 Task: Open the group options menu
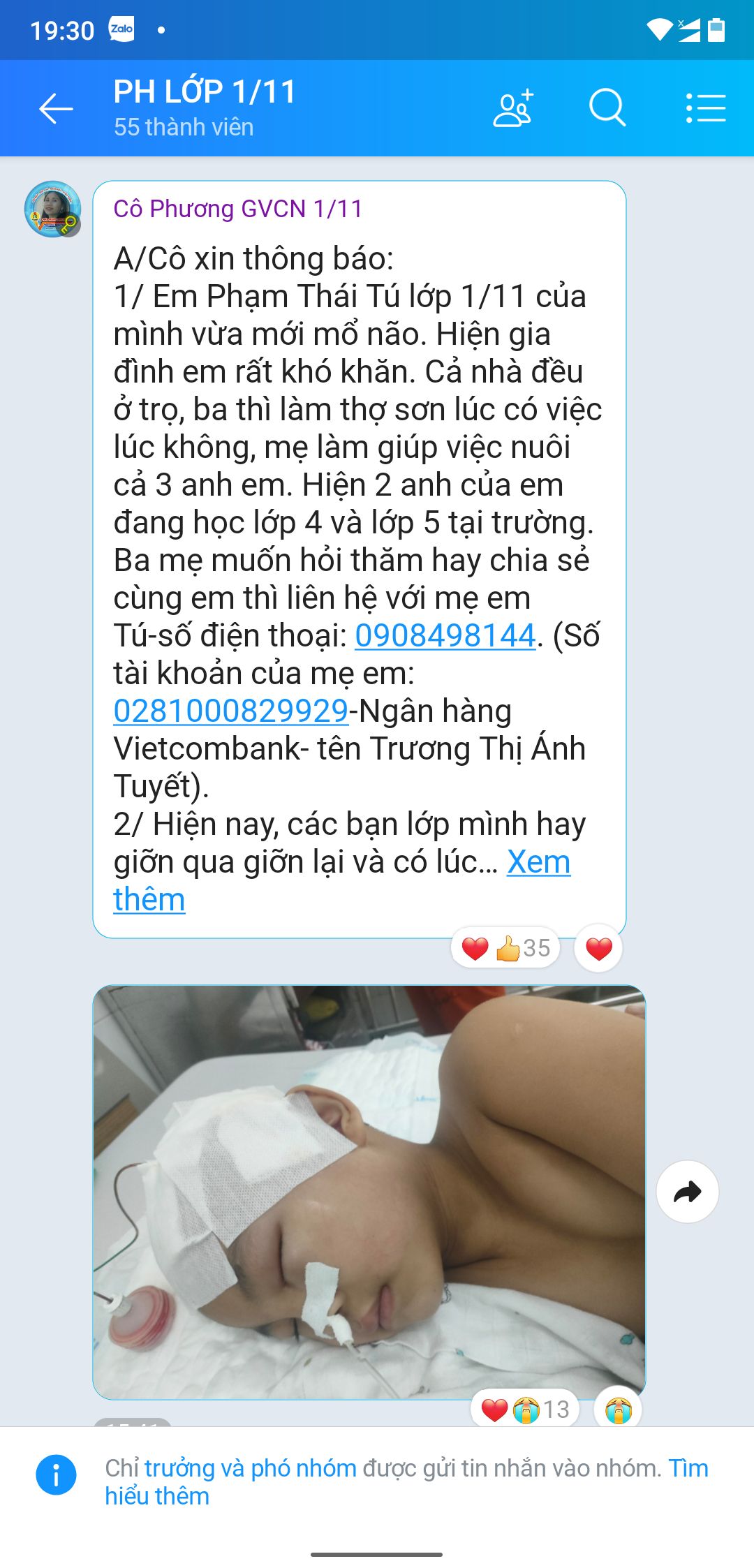[705, 109]
